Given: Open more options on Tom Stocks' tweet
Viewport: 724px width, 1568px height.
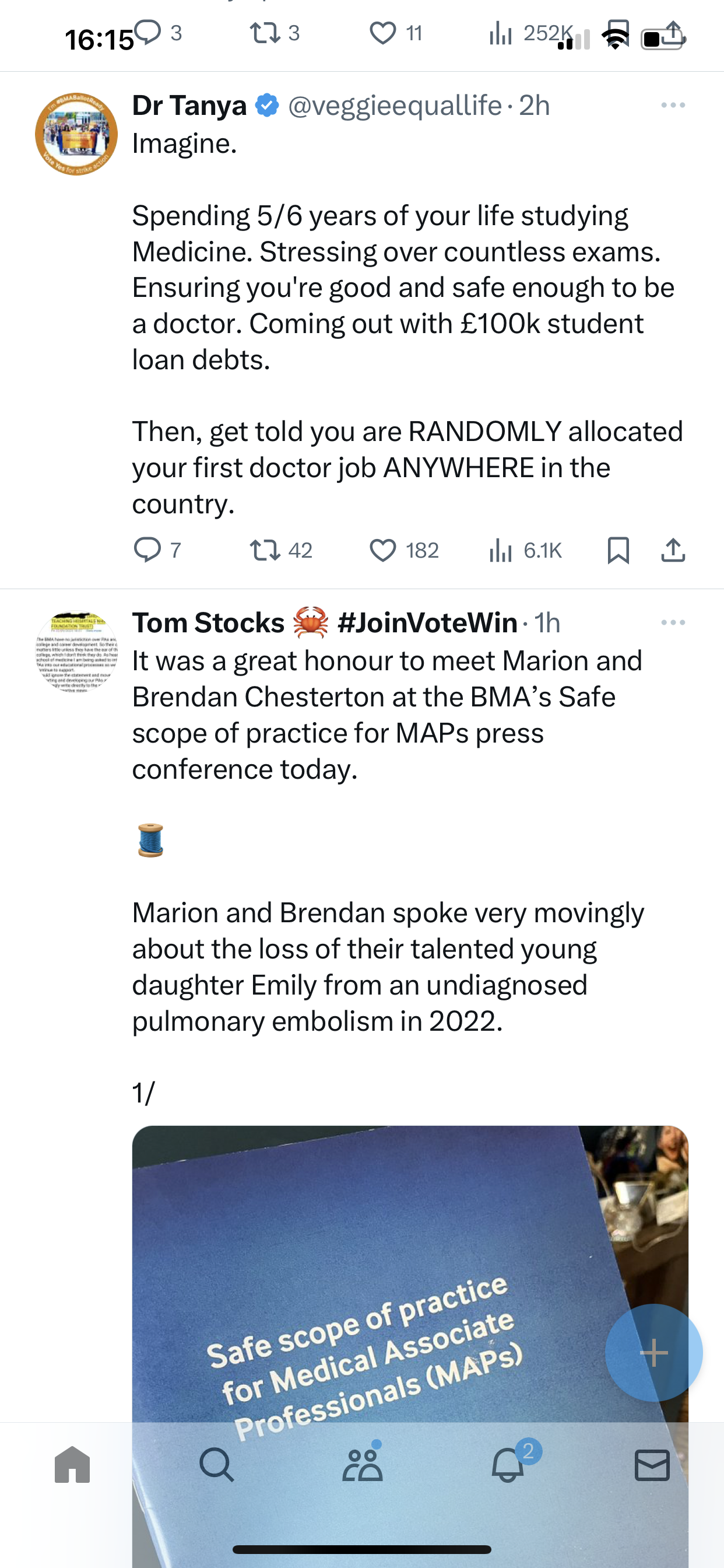Looking at the screenshot, I should click(673, 622).
